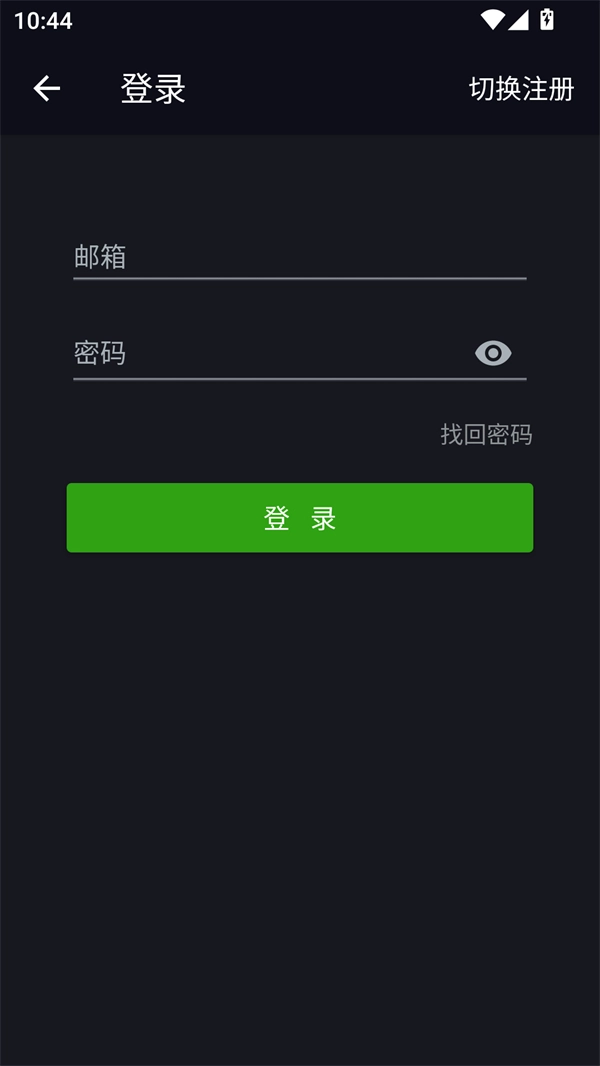Switch to registration via 切换注册
This screenshot has height=1066, width=600.
tap(521, 89)
